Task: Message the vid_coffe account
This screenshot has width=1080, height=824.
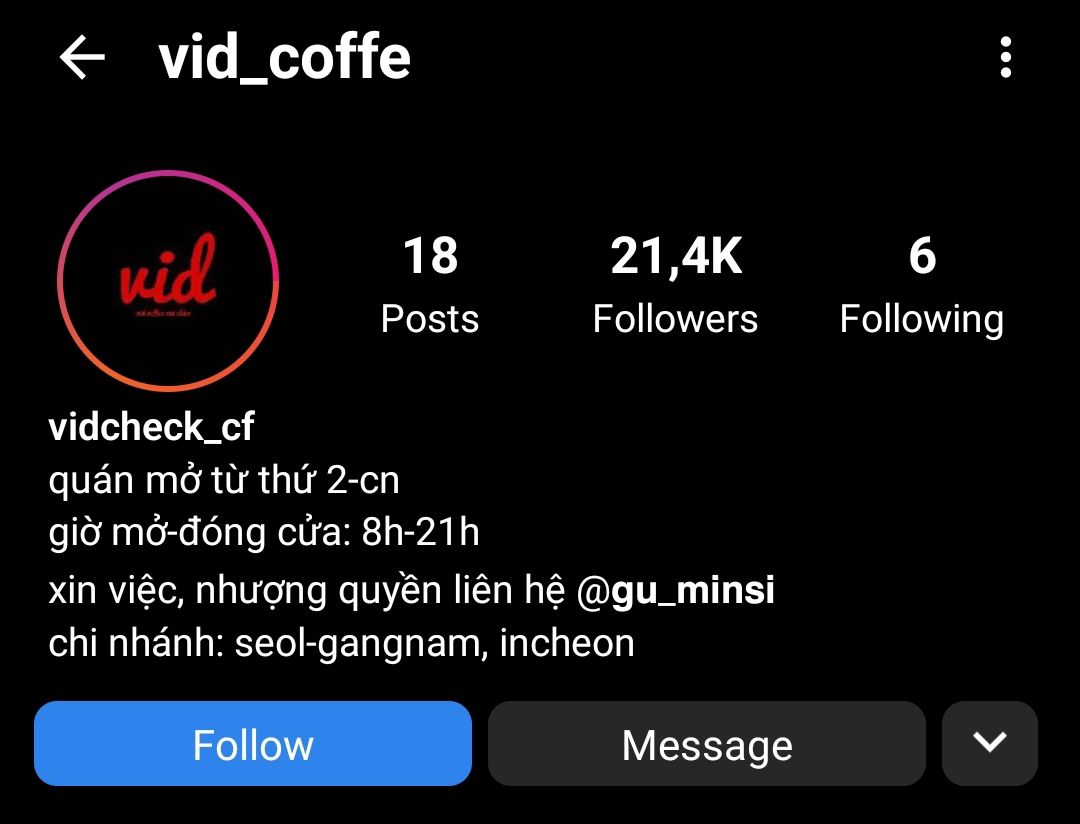Action: click(706, 745)
